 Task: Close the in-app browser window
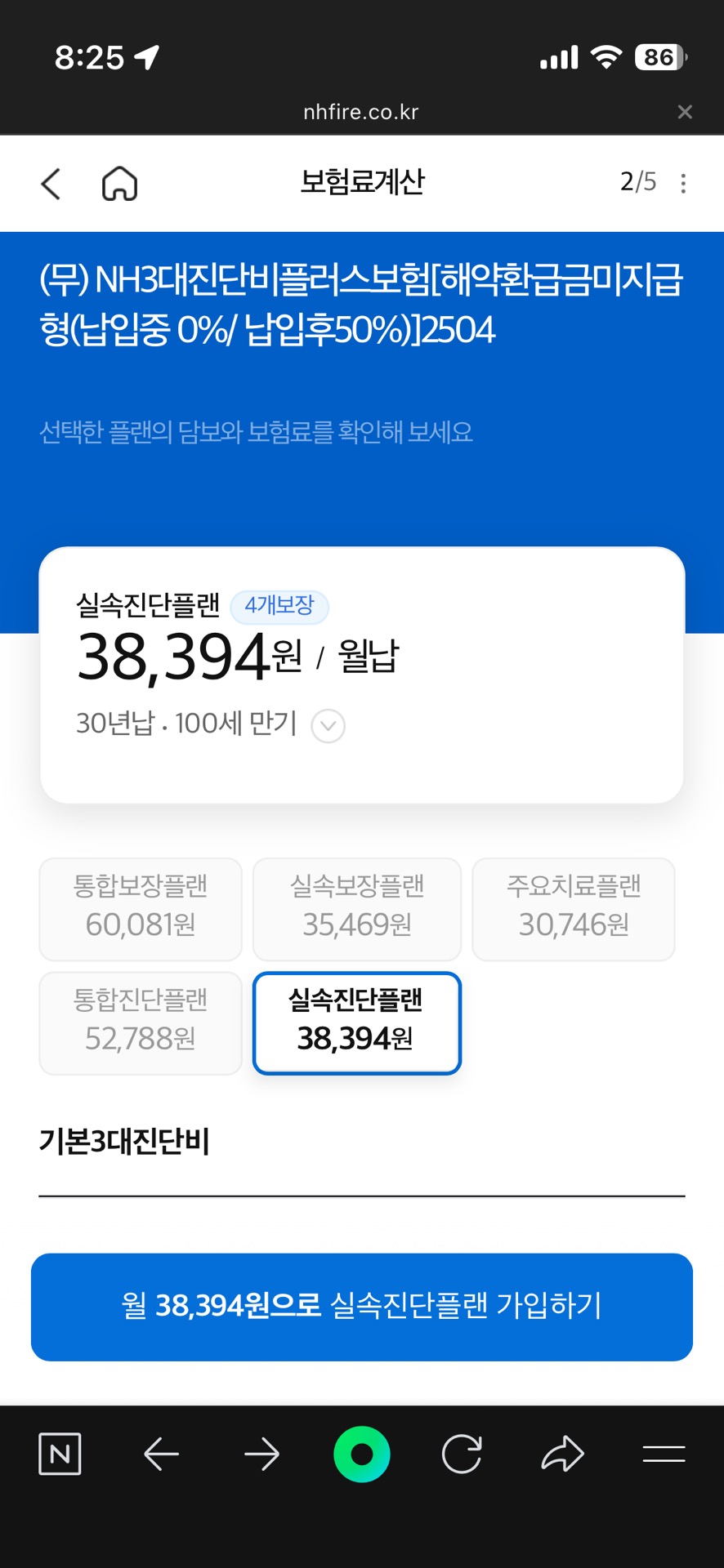coord(685,112)
